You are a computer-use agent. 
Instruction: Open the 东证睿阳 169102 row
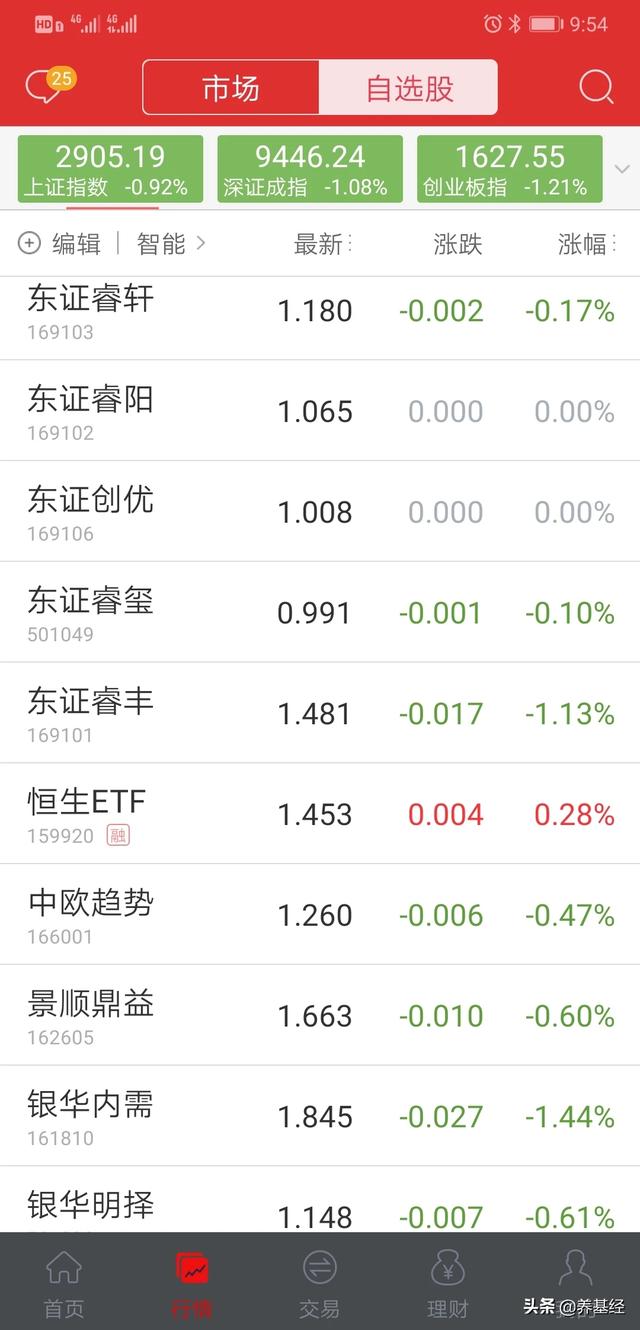coord(320,411)
